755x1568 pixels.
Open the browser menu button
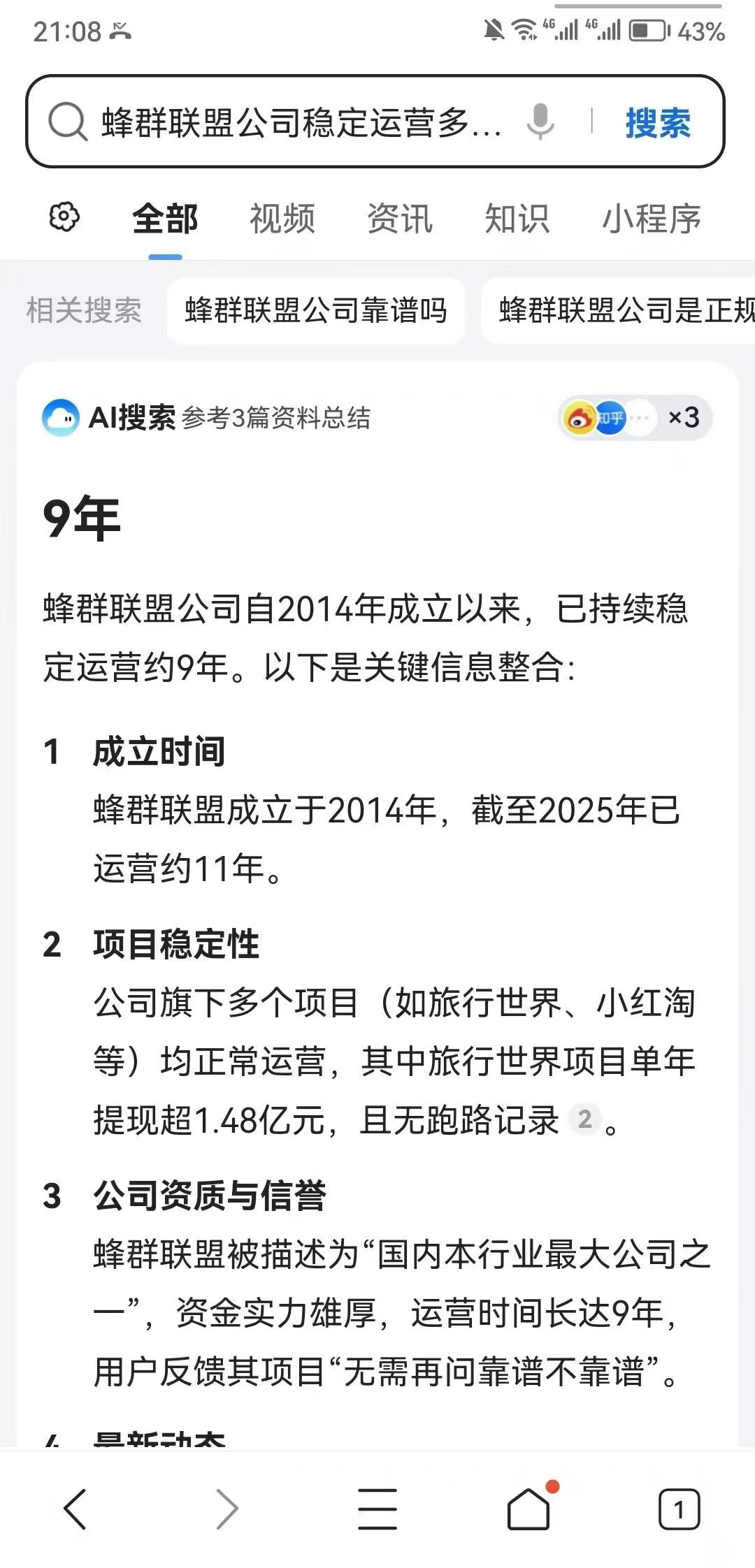pos(377,1509)
